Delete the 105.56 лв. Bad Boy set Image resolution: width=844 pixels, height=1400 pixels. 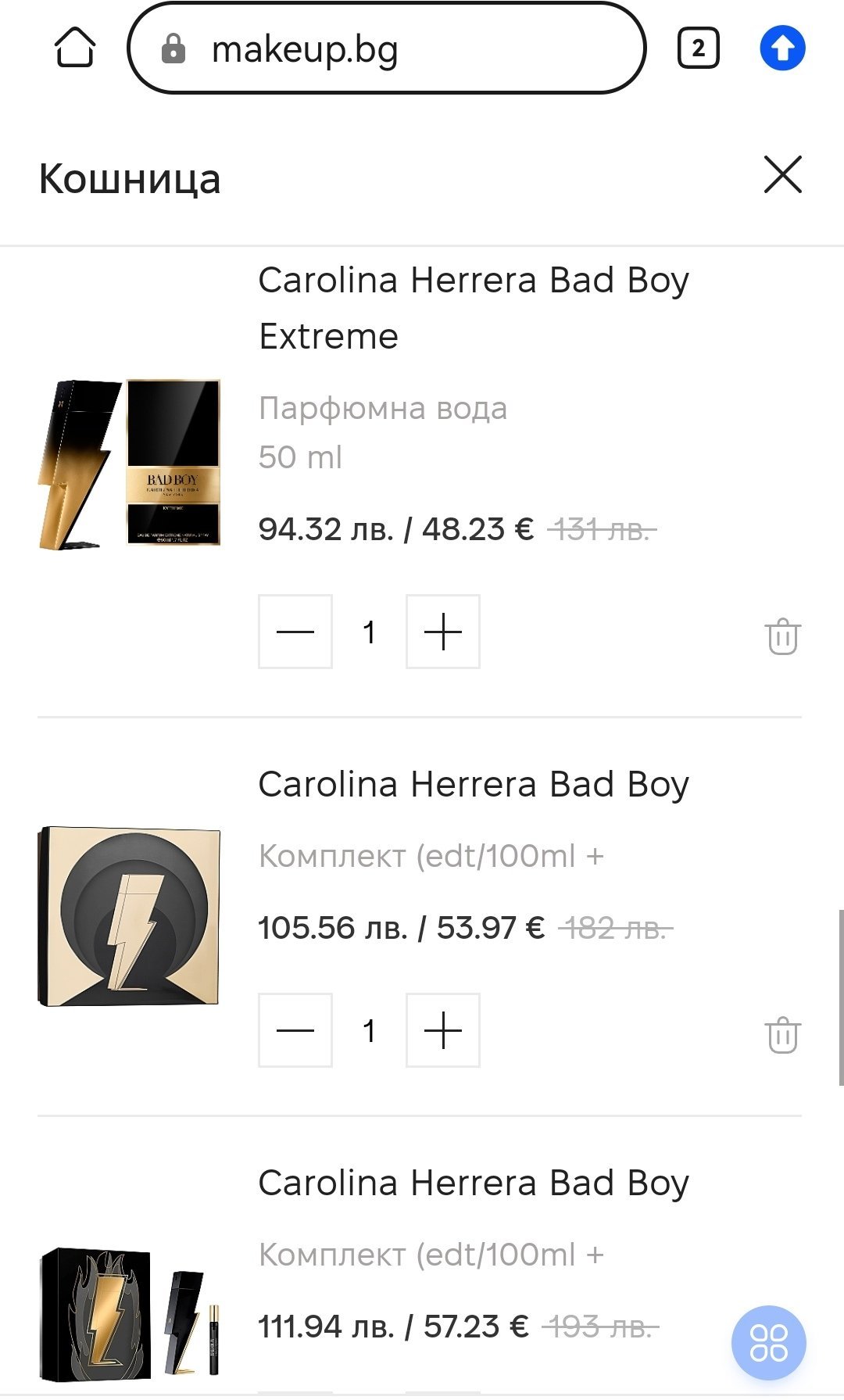[x=782, y=1035]
